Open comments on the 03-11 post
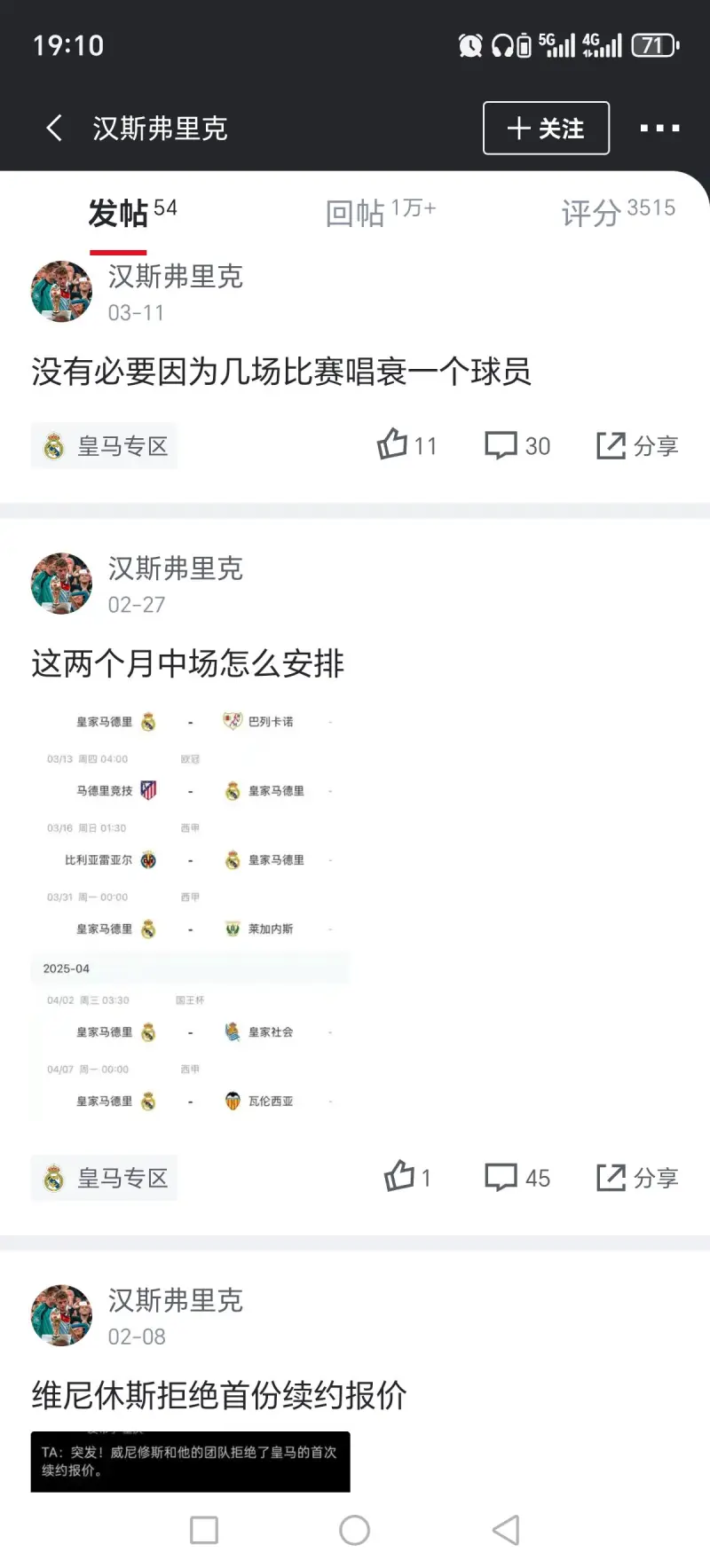Screen dimensions: 710x1568 click(x=517, y=445)
